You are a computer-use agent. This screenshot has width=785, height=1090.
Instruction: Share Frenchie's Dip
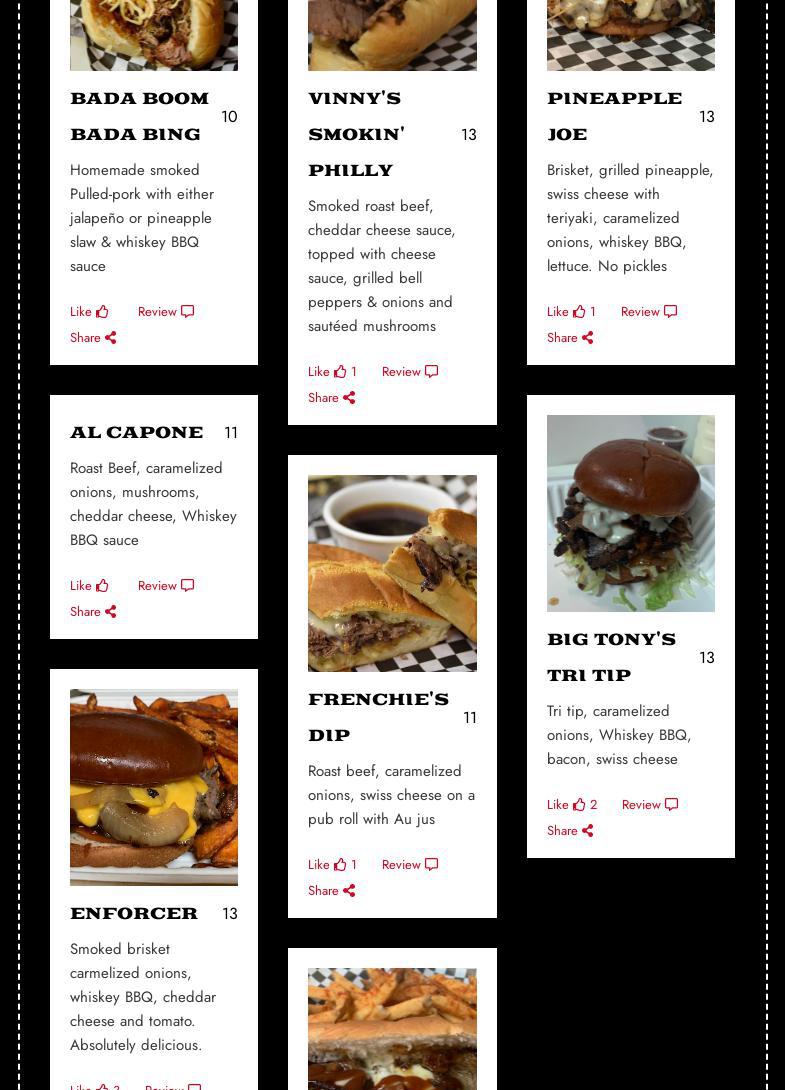[331, 891]
